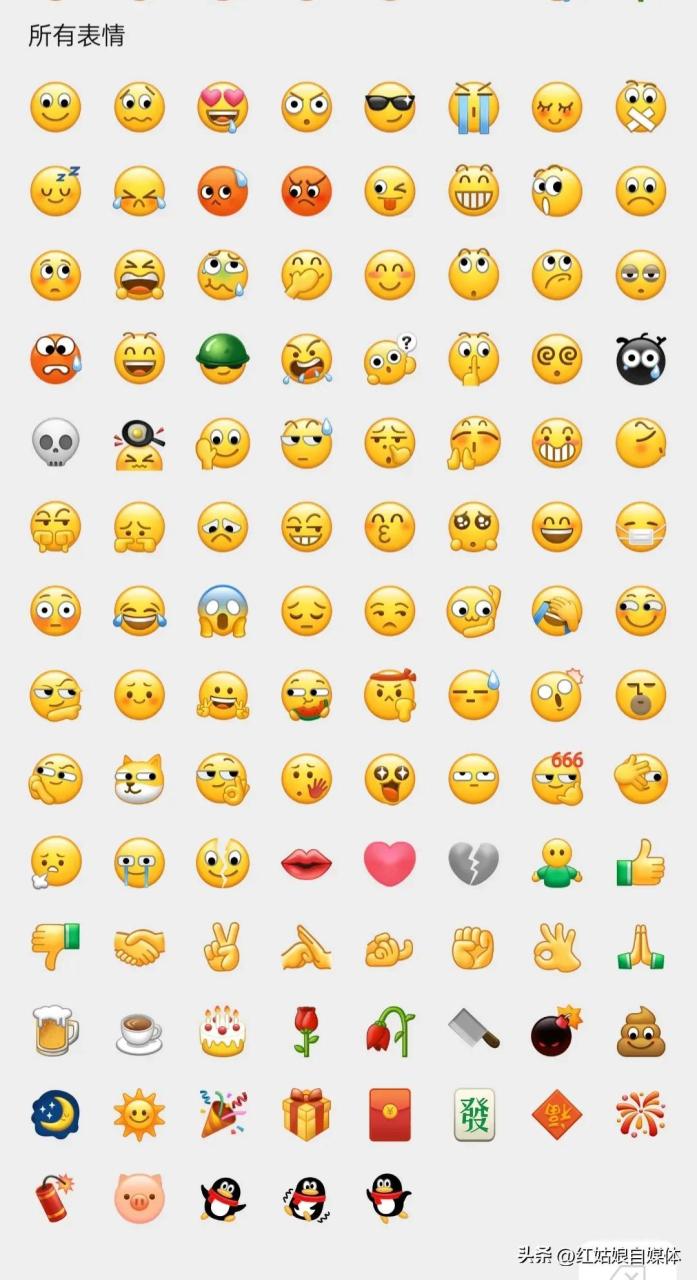Pick the handshake emoji

pos(138,947)
